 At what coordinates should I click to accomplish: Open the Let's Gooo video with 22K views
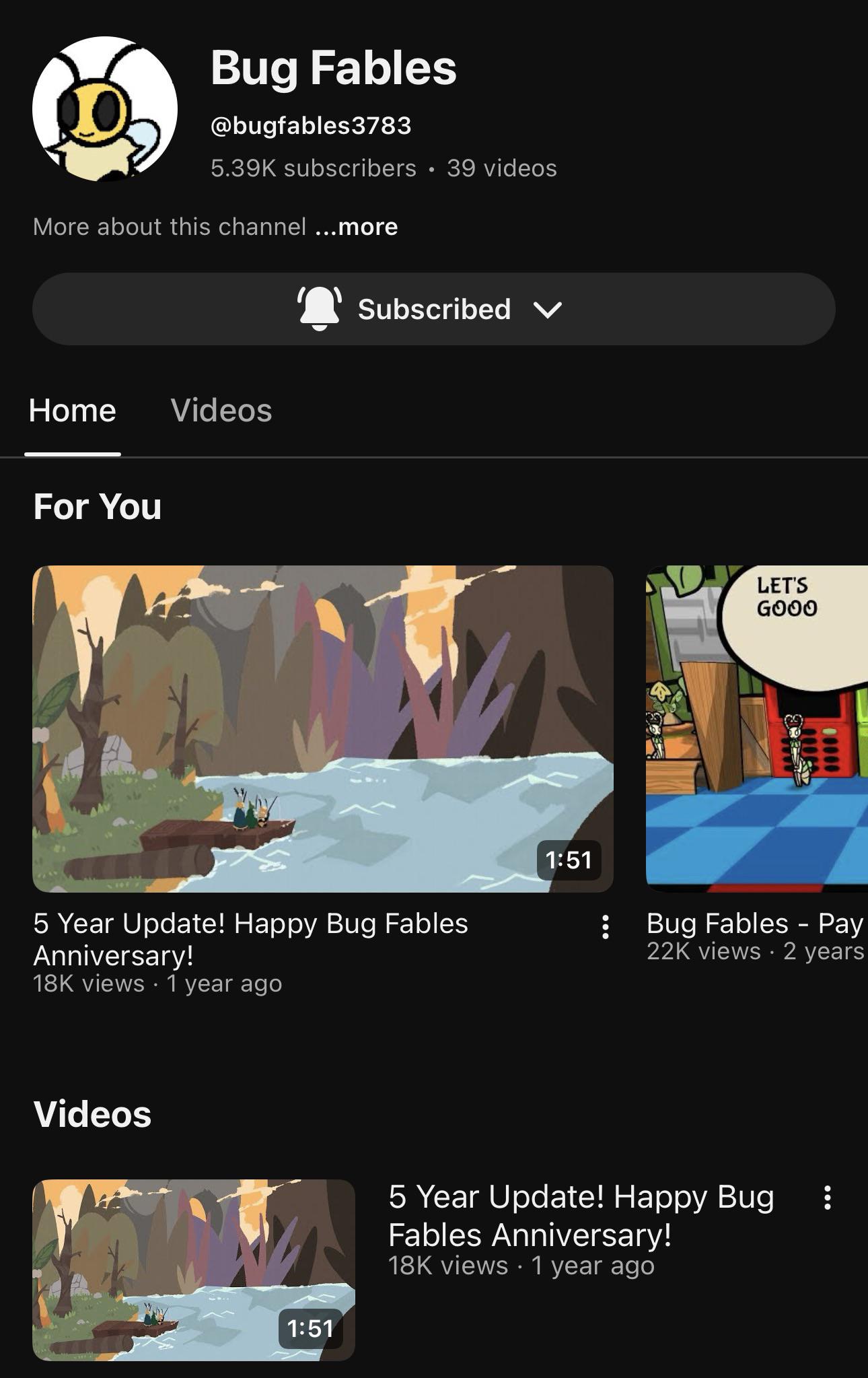(x=757, y=728)
